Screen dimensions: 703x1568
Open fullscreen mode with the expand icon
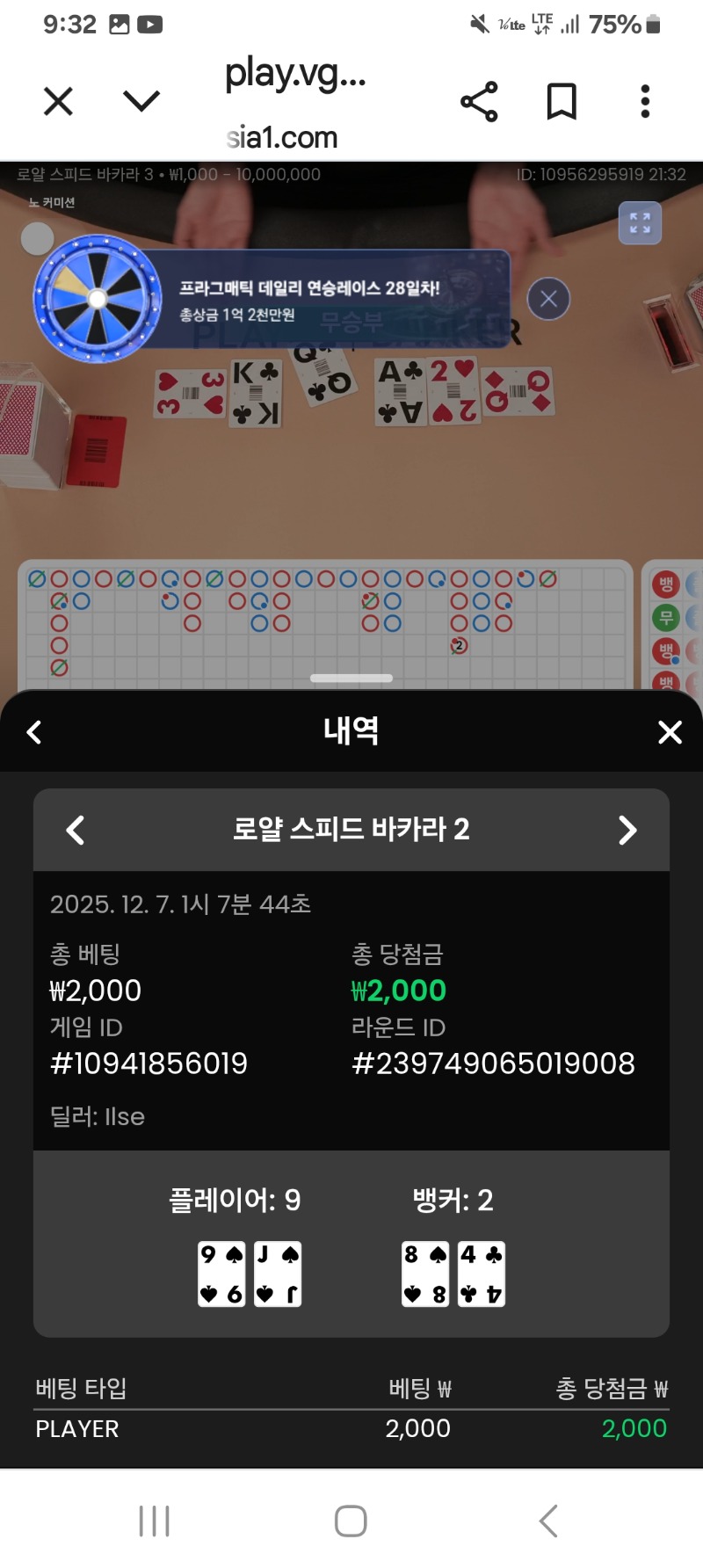(x=640, y=223)
